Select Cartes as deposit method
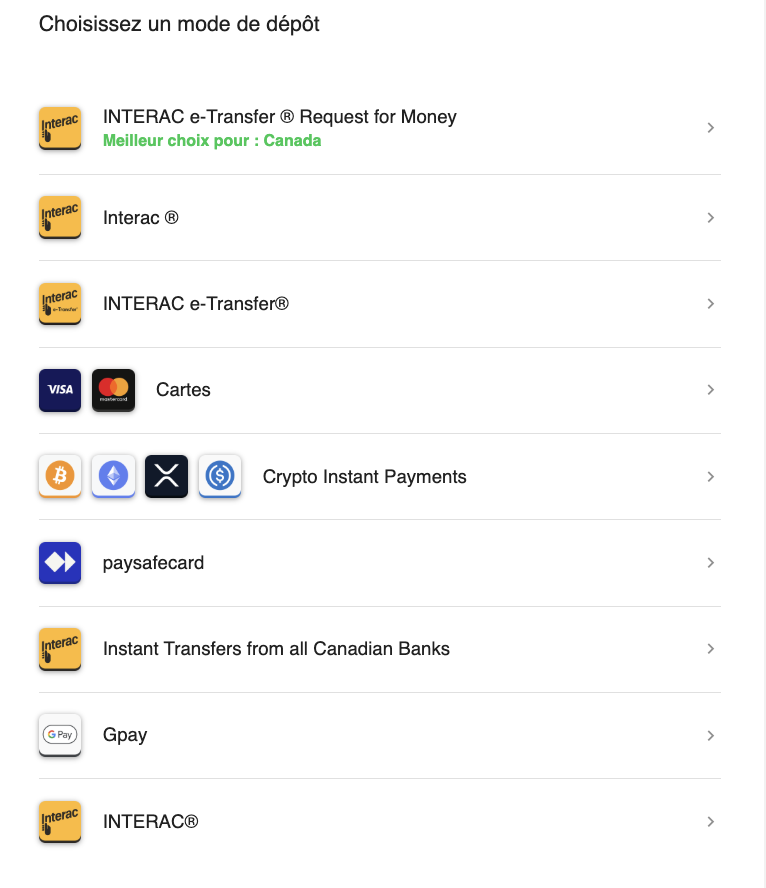This screenshot has width=766, height=888. [183, 390]
